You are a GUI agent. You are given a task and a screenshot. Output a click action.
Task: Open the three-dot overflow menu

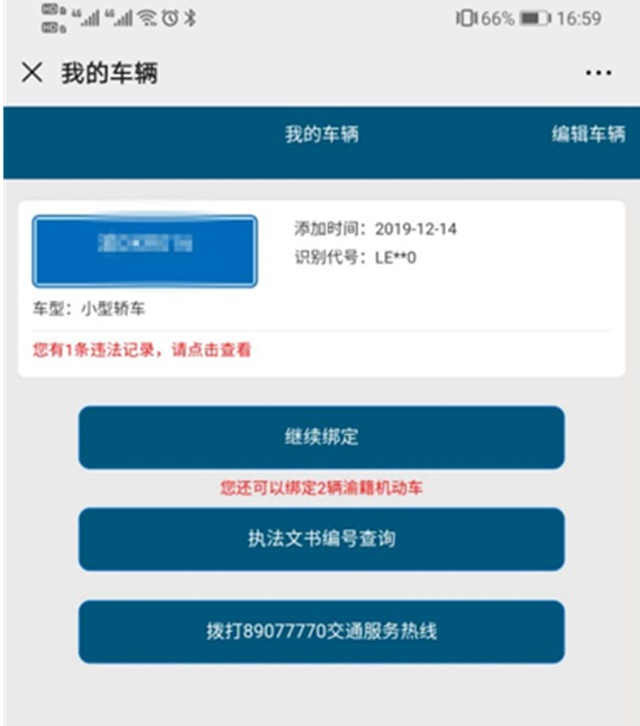click(598, 73)
